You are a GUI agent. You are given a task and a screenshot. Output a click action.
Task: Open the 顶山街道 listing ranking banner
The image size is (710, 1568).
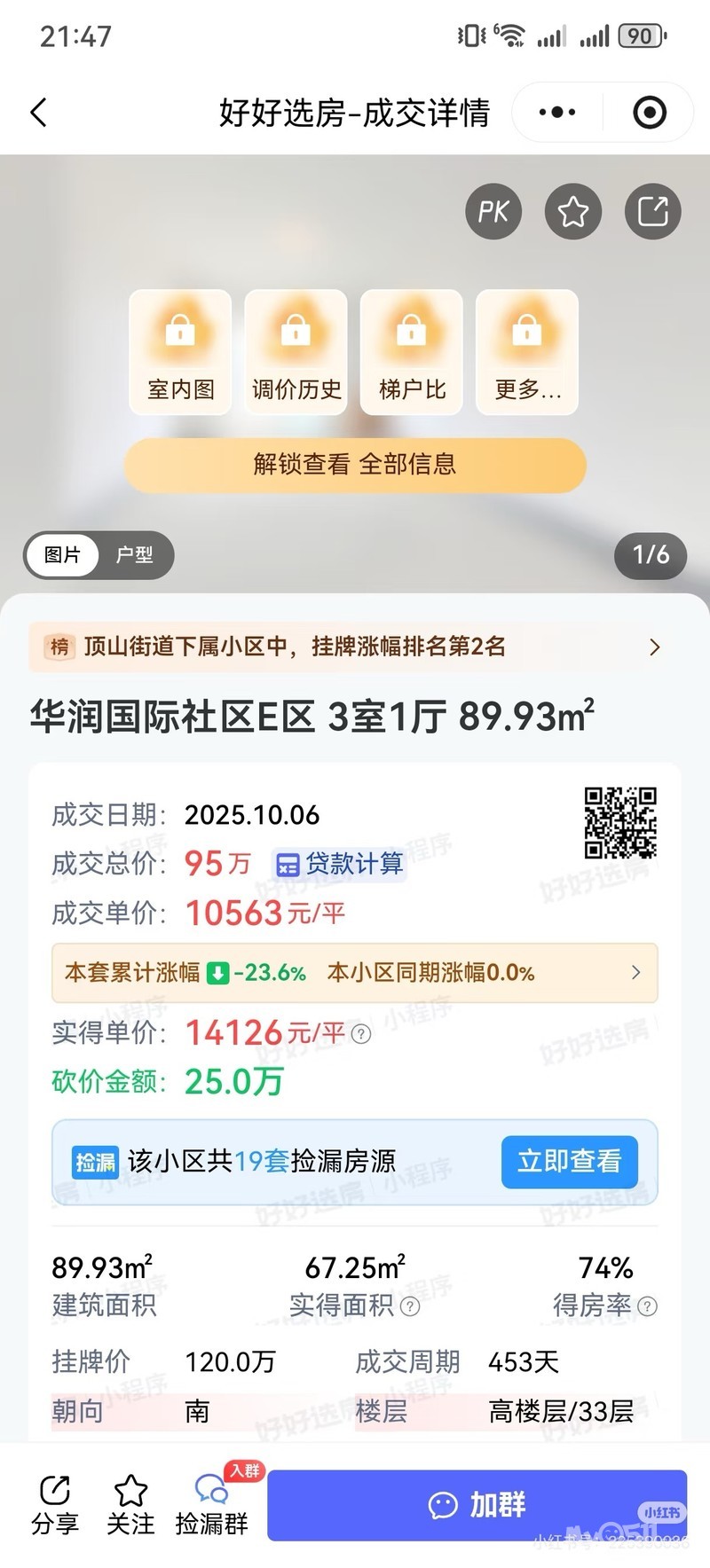pyautogui.click(x=355, y=647)
